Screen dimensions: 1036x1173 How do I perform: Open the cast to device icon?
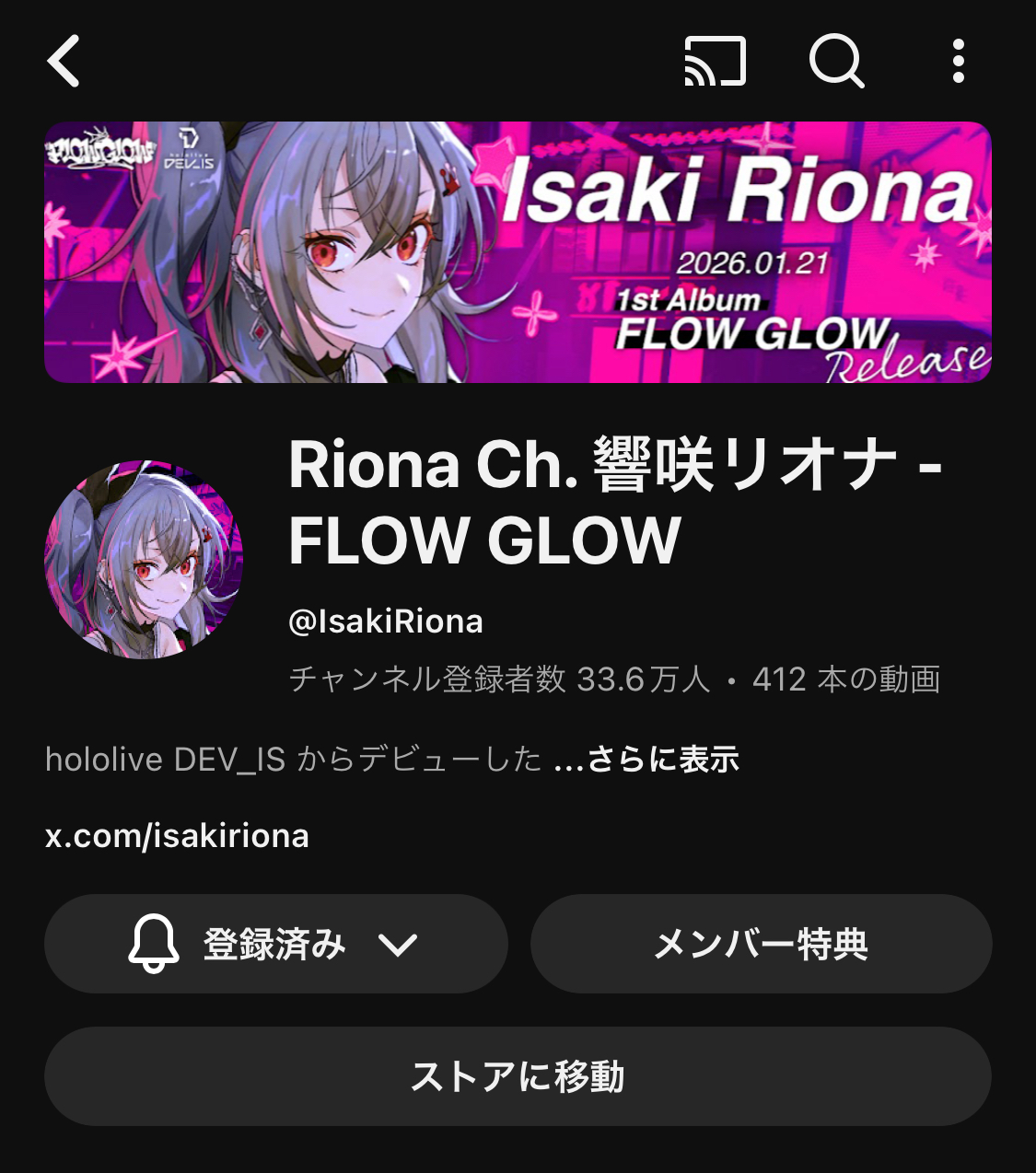point(715,62)
